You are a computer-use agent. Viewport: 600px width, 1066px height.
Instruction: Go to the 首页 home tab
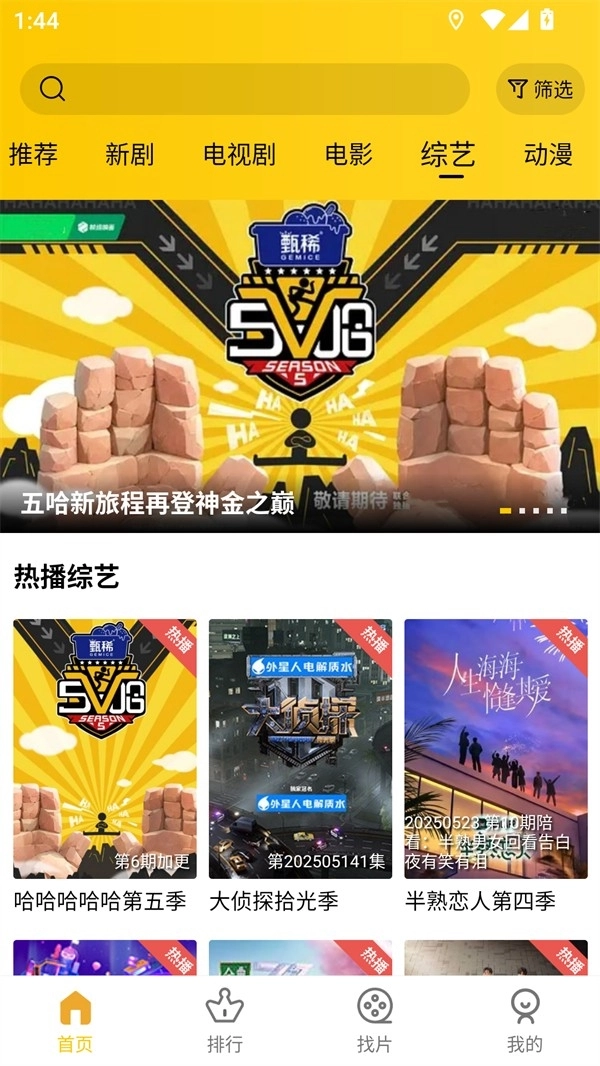point(75,1021)
